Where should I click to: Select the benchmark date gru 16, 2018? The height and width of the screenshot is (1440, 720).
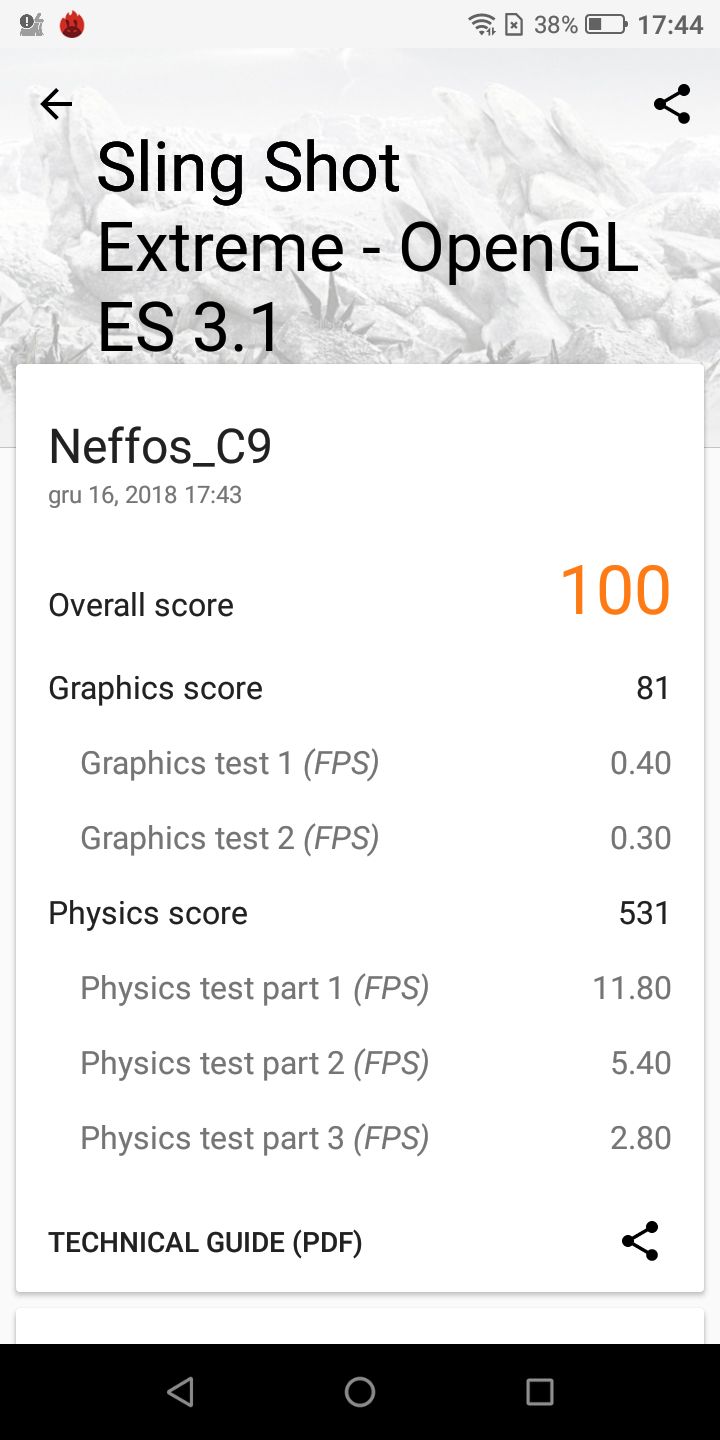[145, 494]
